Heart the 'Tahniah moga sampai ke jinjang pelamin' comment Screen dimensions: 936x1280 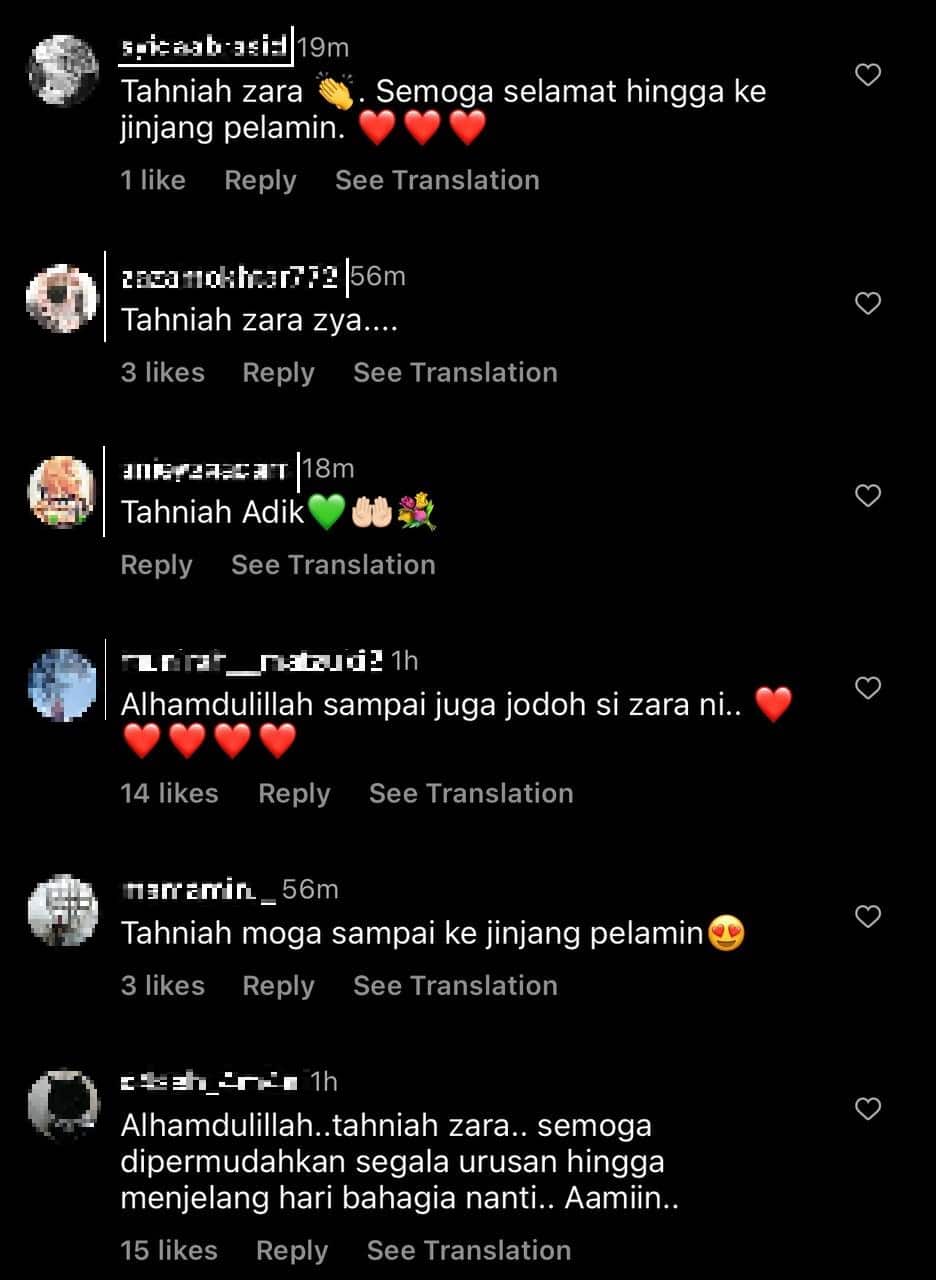point(868,916)
